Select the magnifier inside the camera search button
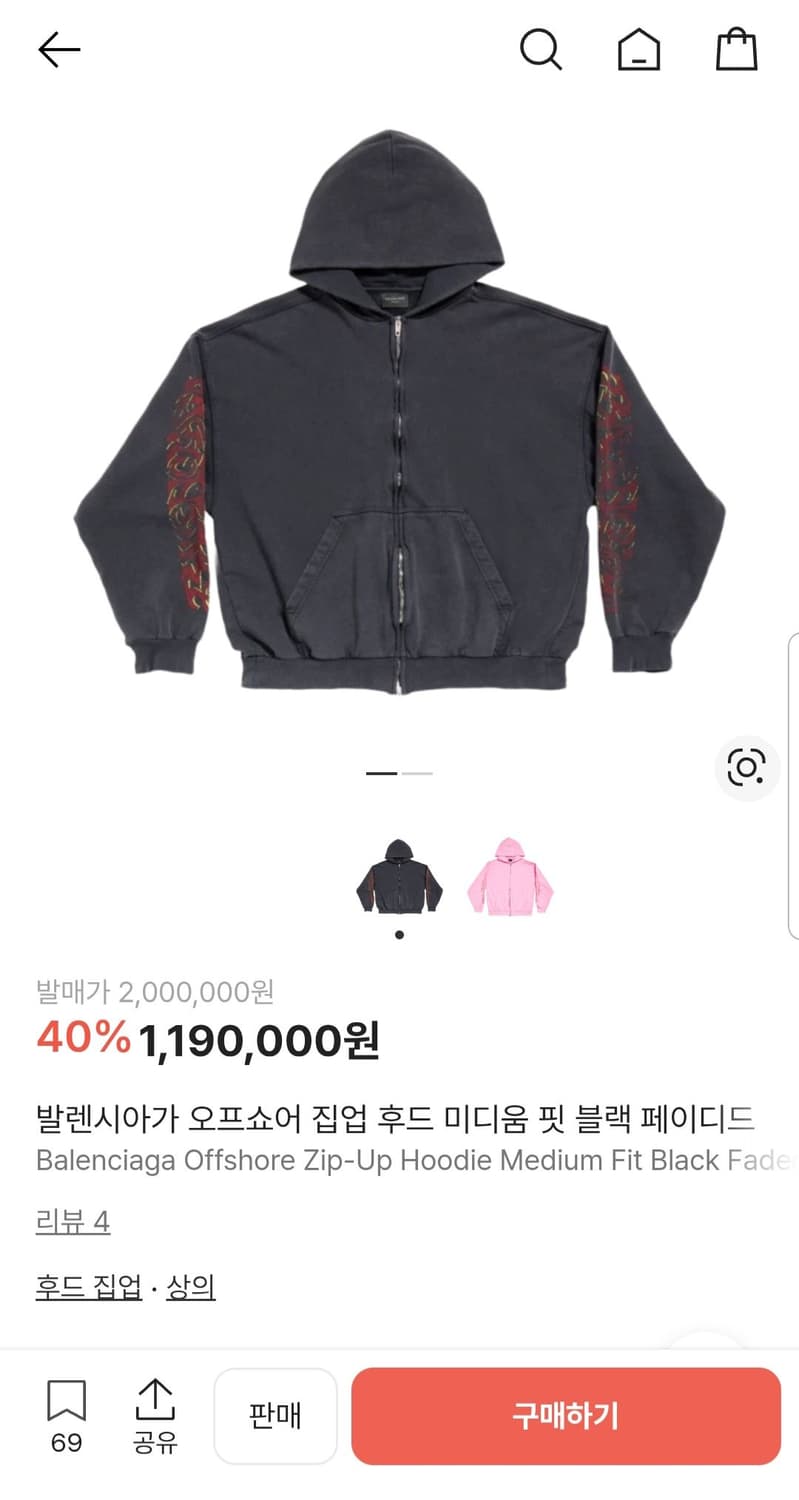Image resolution: width=799 pixels, height=1500 pixels. tap(745, 765)
